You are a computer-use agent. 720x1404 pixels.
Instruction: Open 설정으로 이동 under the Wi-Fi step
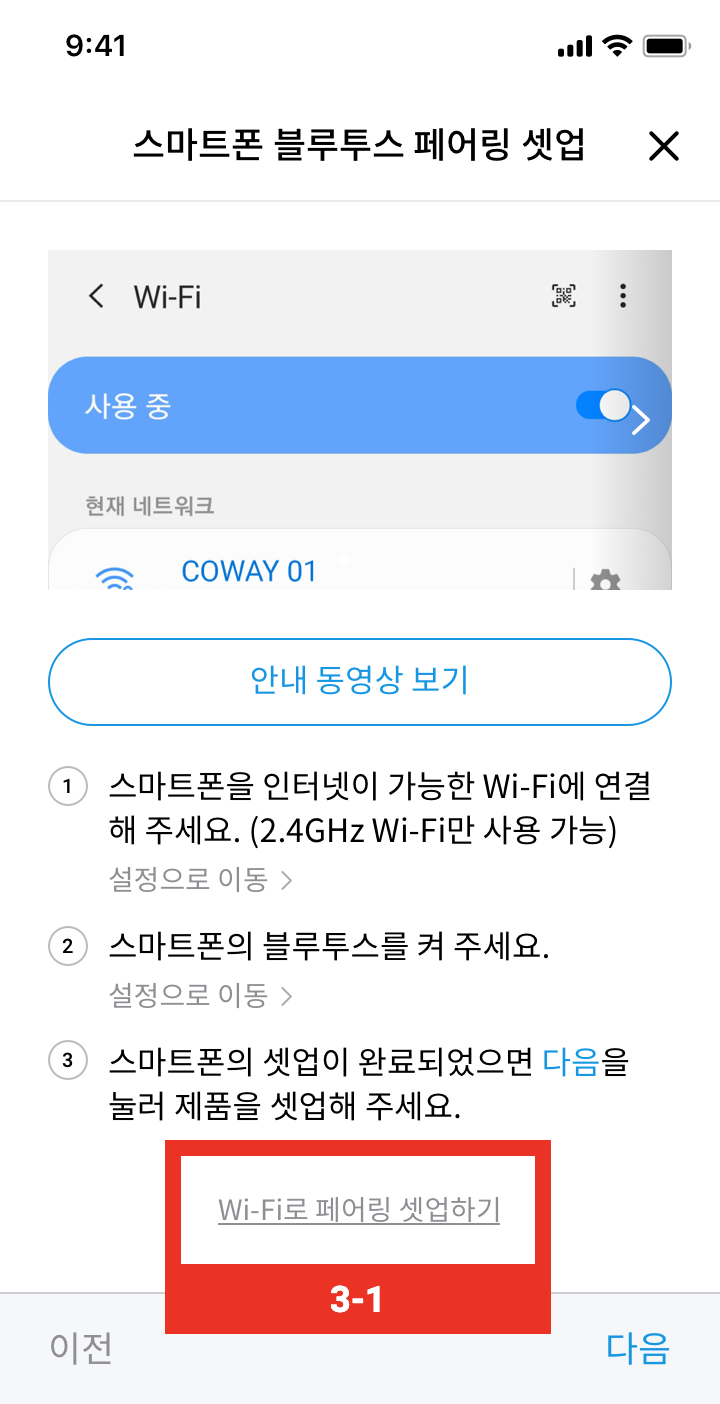click(x=201, y=880)
